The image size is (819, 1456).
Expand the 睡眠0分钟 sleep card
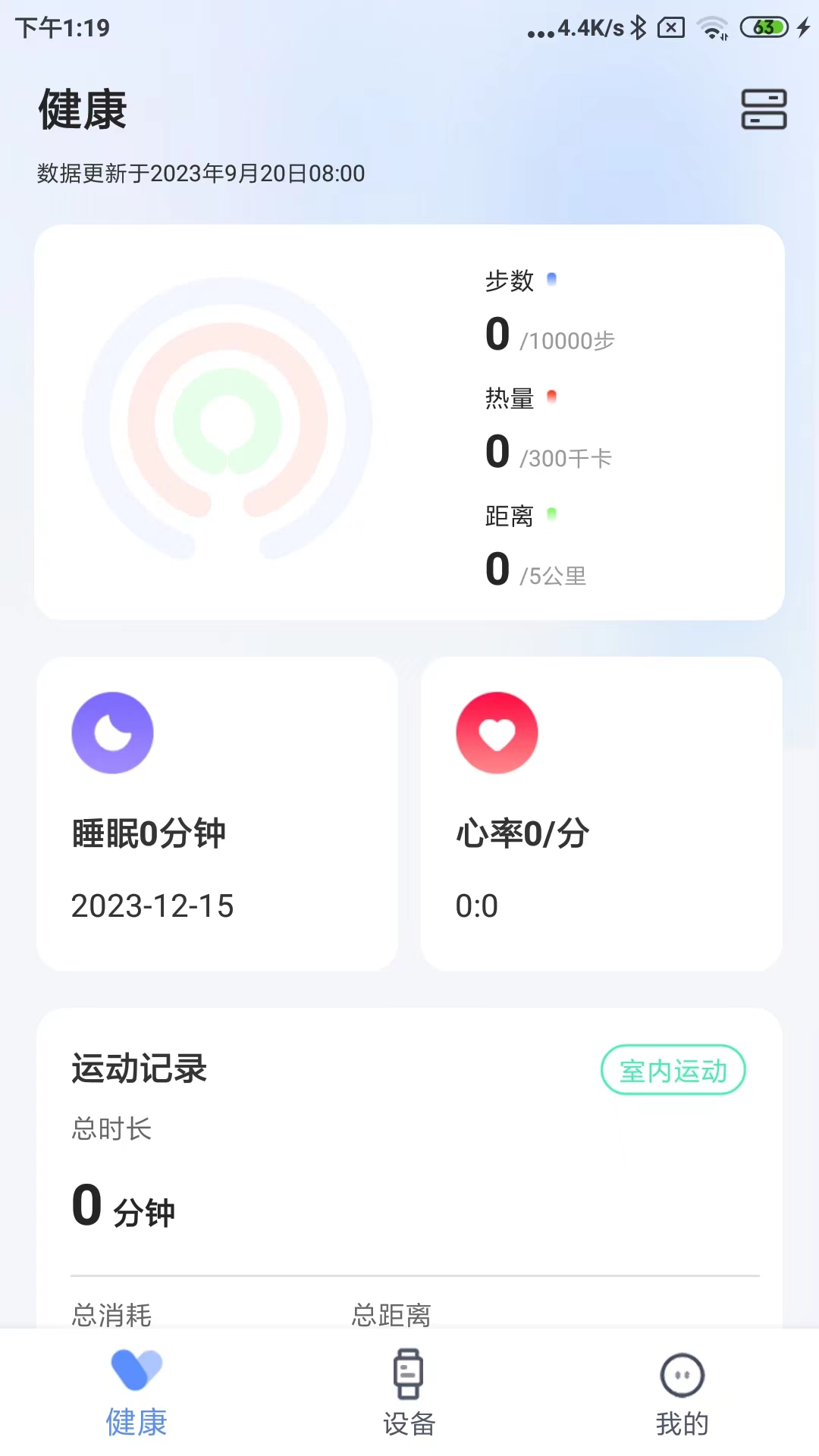(x=219, y=815)
